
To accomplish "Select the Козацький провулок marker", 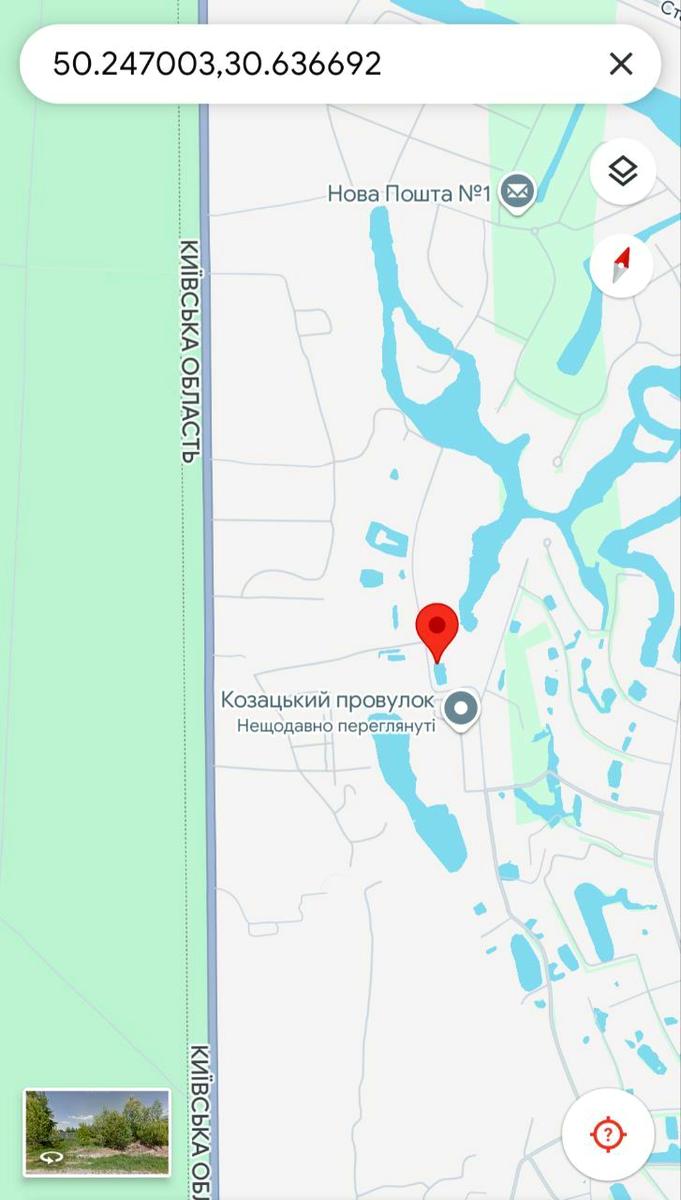I will (x=461, y=708).
